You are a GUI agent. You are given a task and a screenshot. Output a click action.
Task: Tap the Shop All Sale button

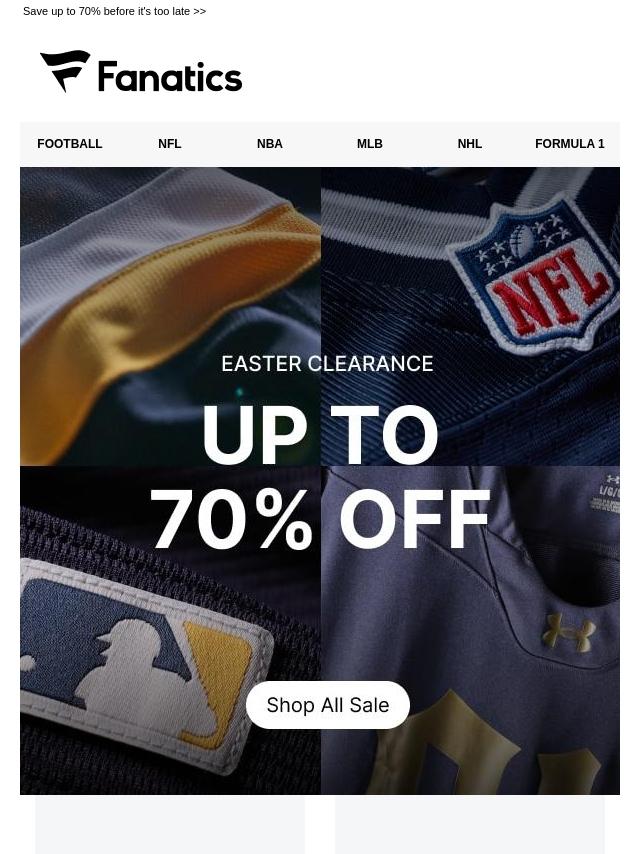coord(328,705)
